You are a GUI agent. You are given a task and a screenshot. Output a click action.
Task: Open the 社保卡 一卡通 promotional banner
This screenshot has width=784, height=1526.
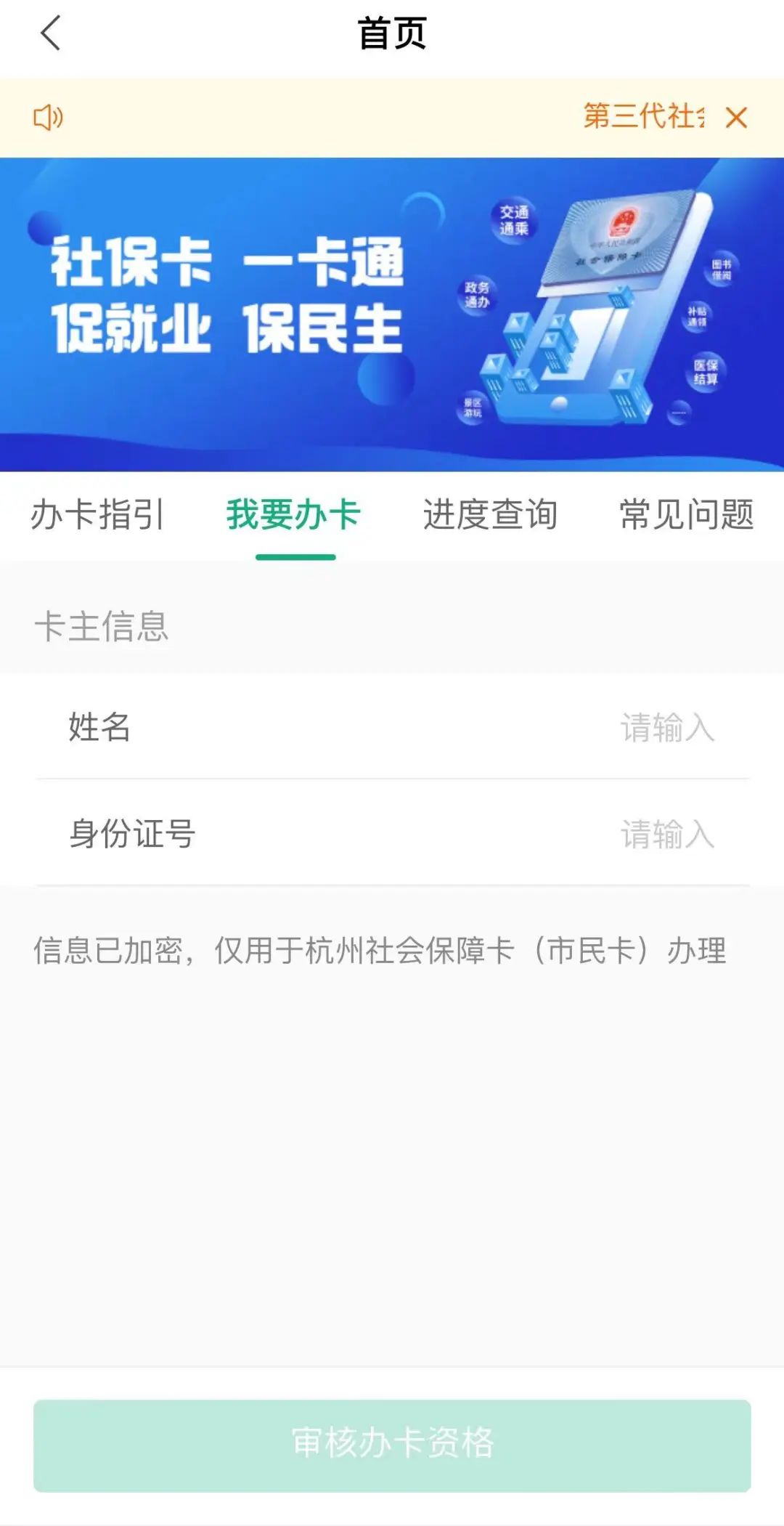coord(392,314)
